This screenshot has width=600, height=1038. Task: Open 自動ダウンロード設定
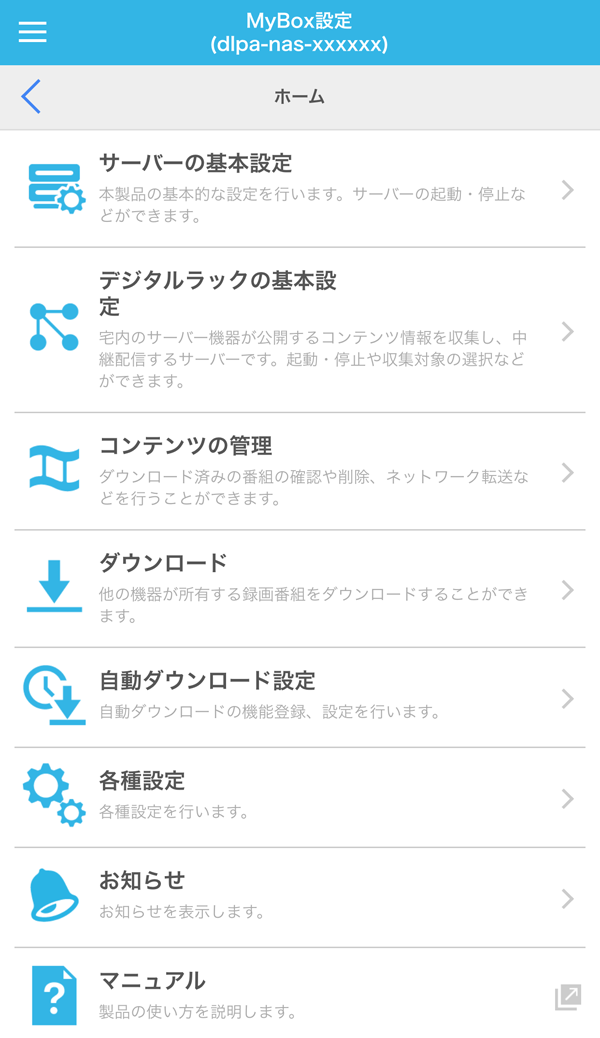(x=300, y=698)
